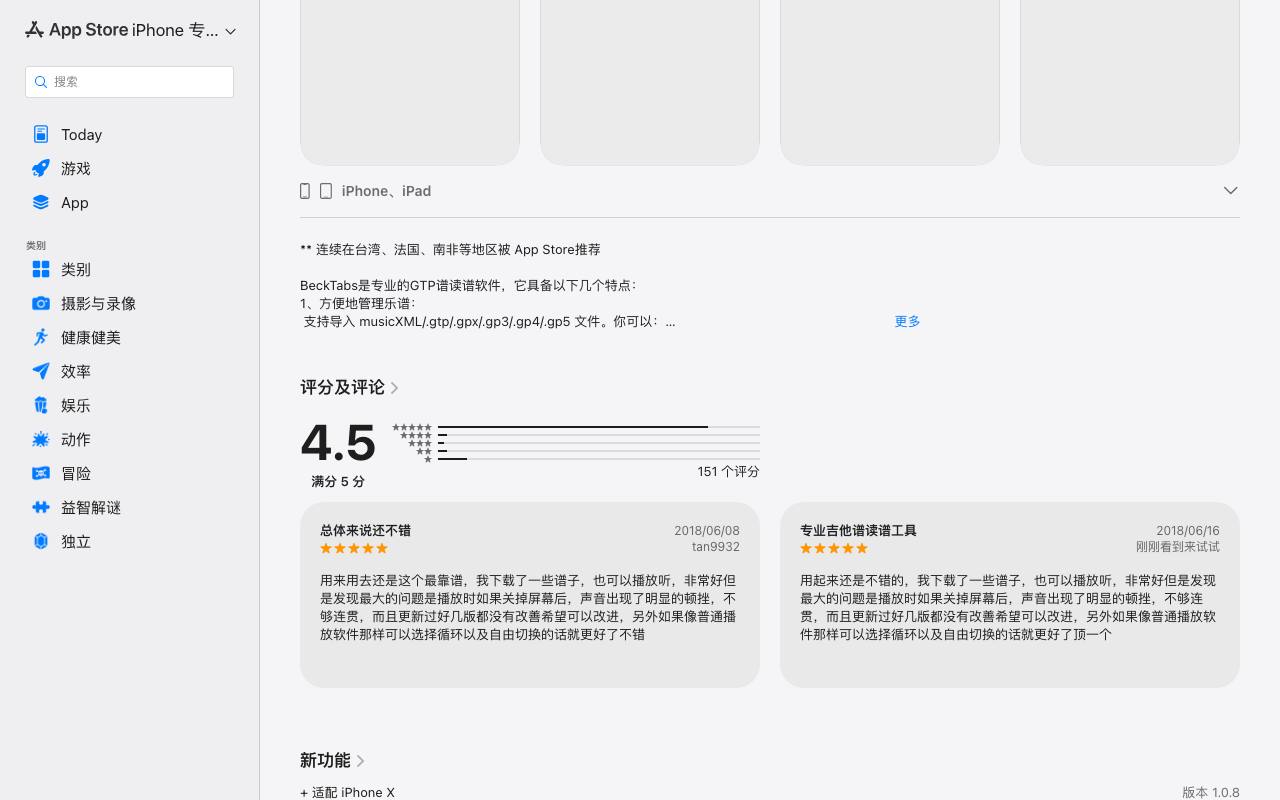
Task: Open the 游戏 section
Action: (x=129, y=169)
